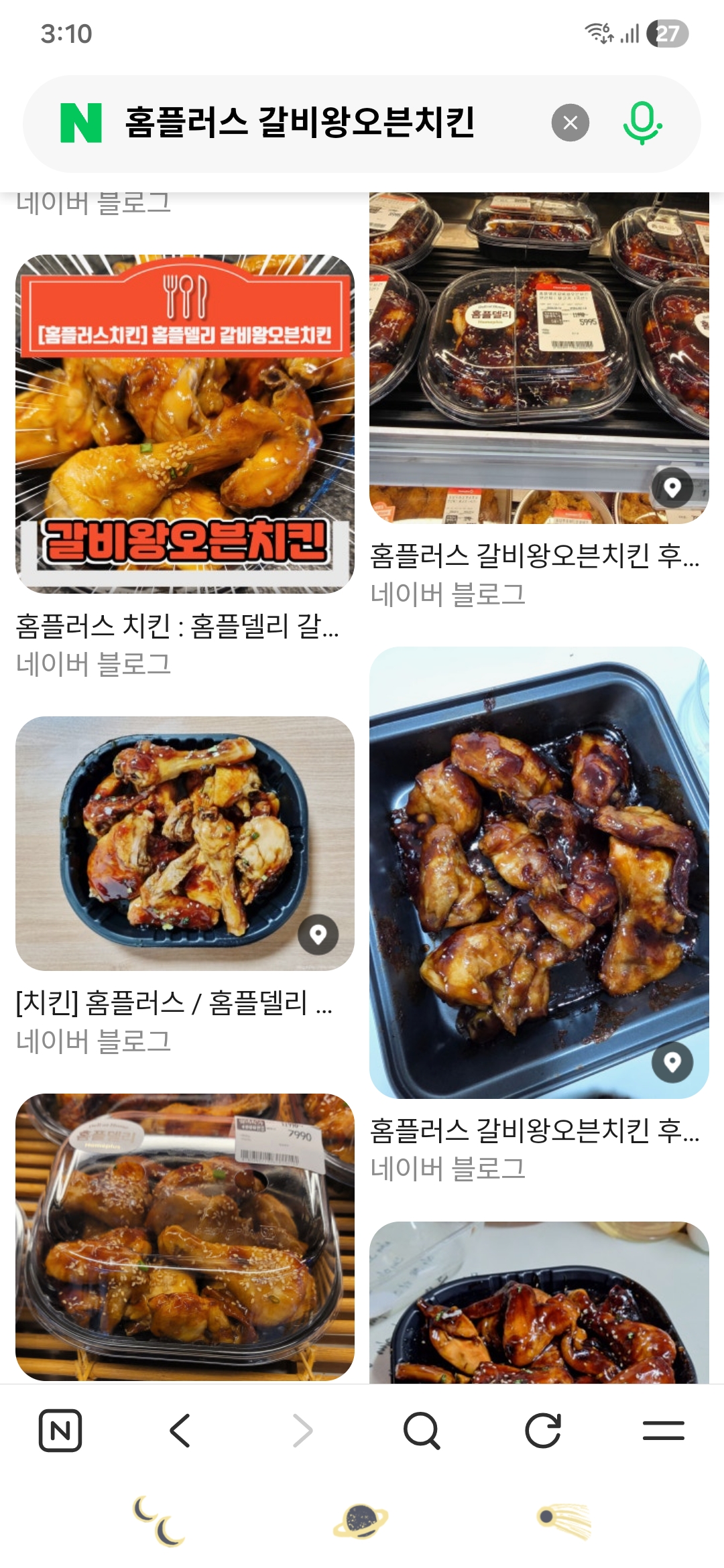The width and height of the screenshot is (724, 1568).
Task: Open search from the bottom toolbar
Action: point(421,1431)
